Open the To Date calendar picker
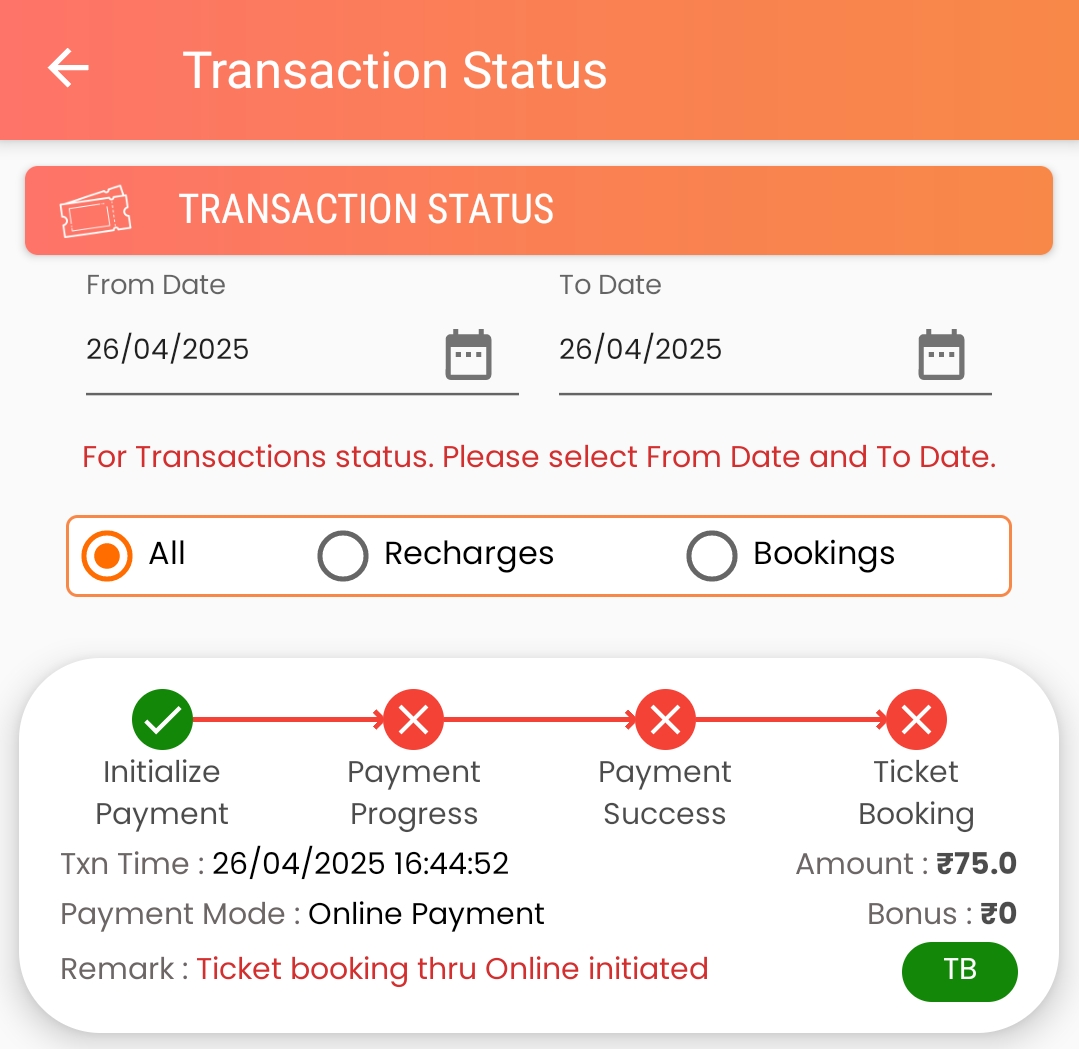 (x=941, y=354)
